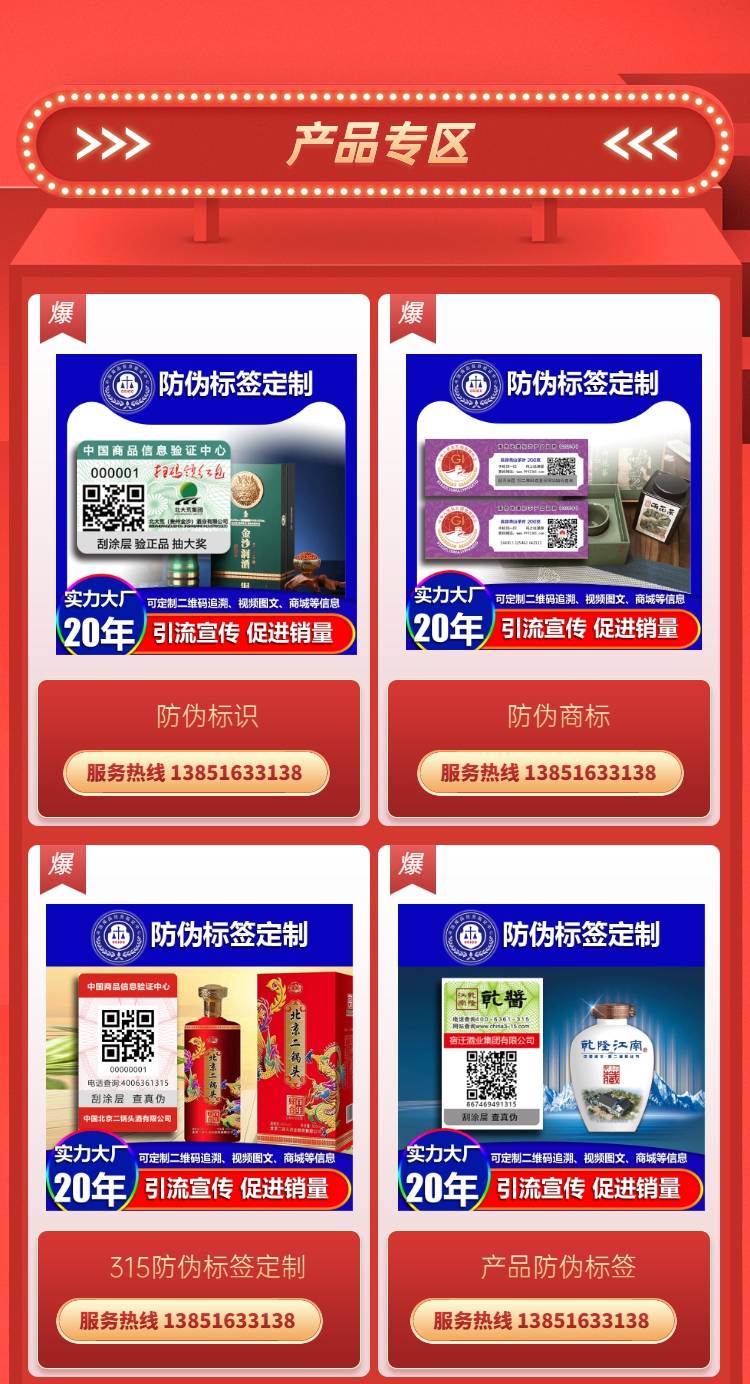View the 产品防伪标签 product image
Screen dimensions: 750x1384
[x=551, y=1057]
